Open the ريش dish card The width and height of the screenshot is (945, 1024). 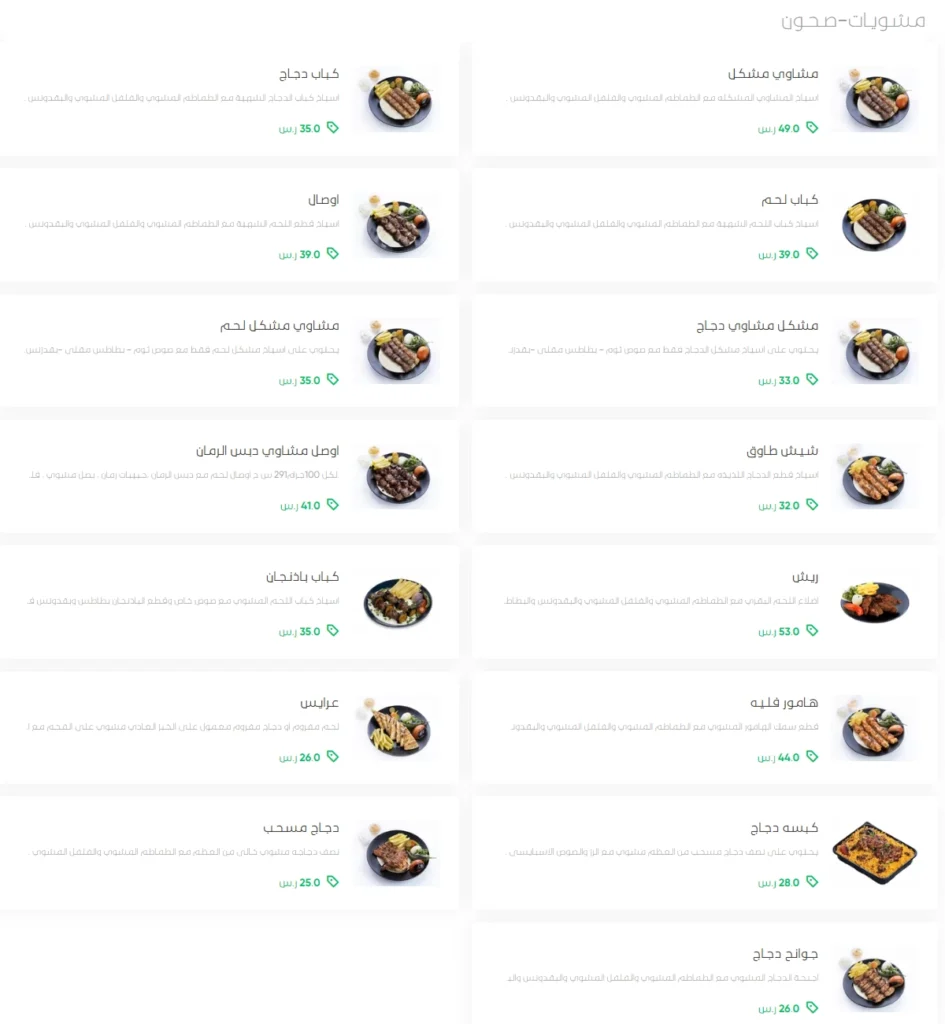tap(705, 603)
